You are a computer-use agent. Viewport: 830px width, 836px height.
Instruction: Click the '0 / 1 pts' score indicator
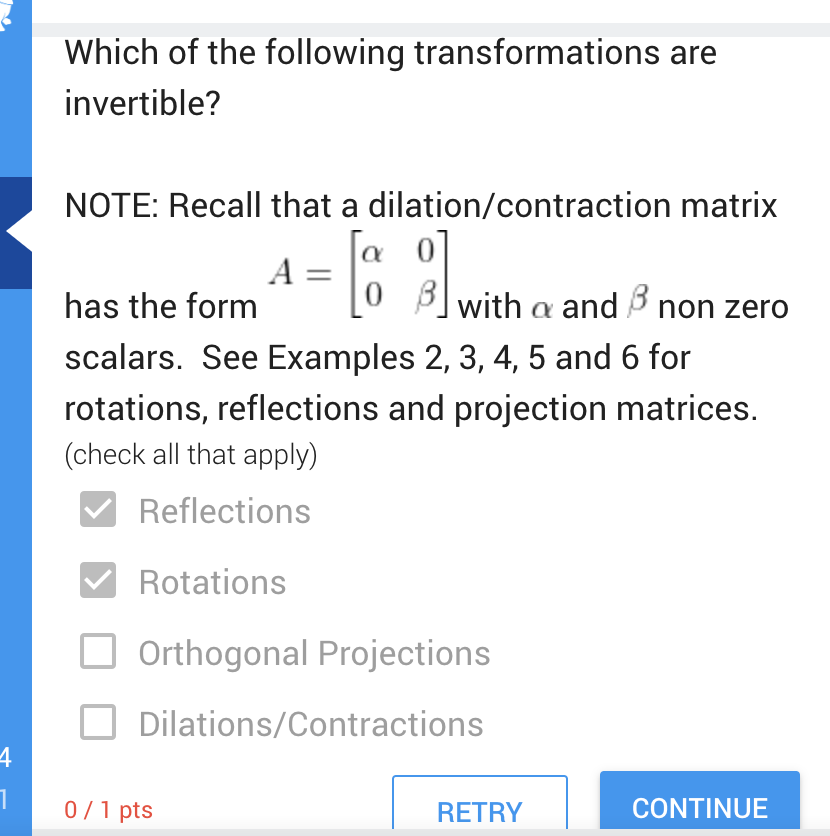(108, 810)
